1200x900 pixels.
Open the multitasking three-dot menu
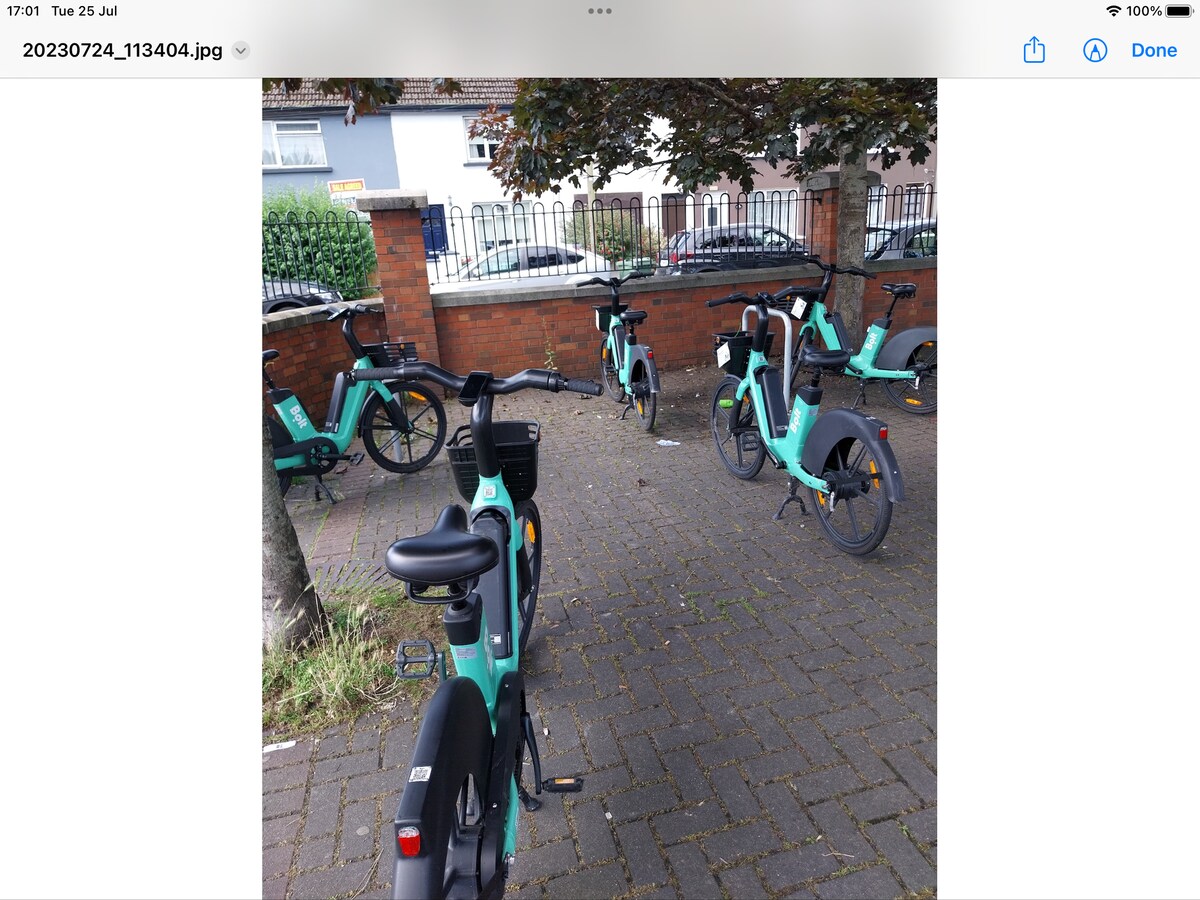(600, 11)
